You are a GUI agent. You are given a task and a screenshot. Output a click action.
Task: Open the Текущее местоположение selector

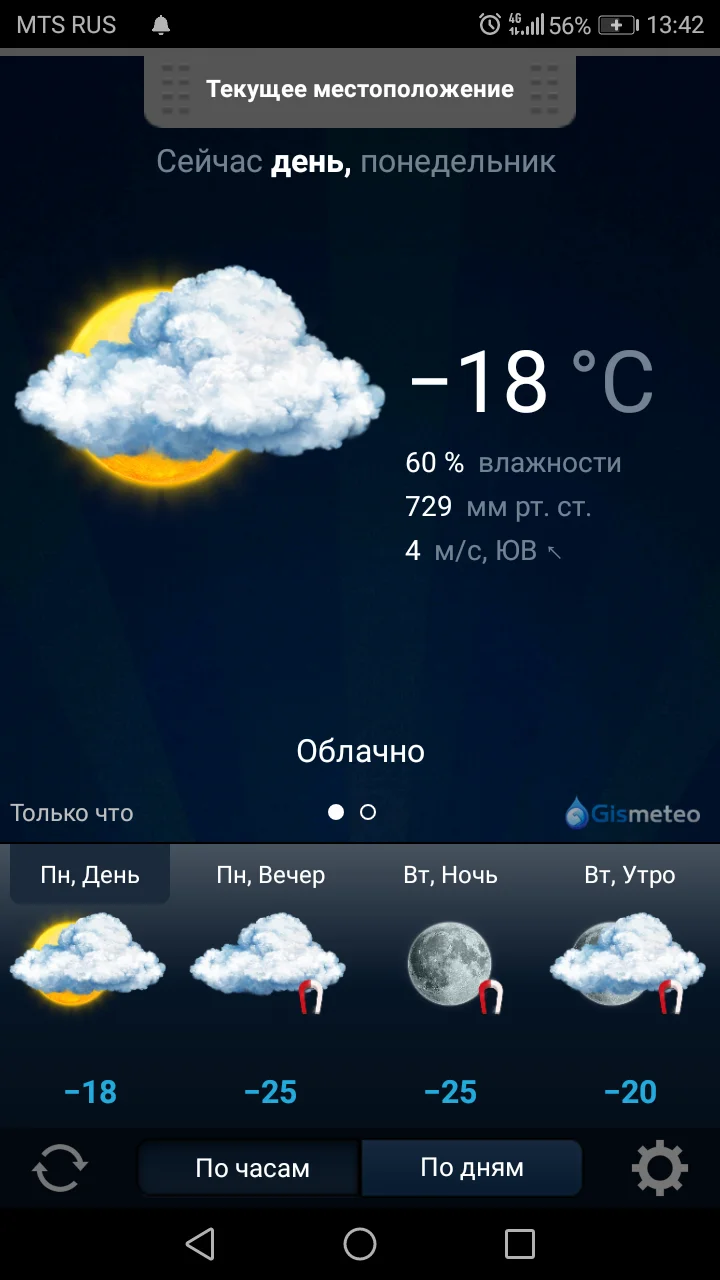[x=360, y=88]
